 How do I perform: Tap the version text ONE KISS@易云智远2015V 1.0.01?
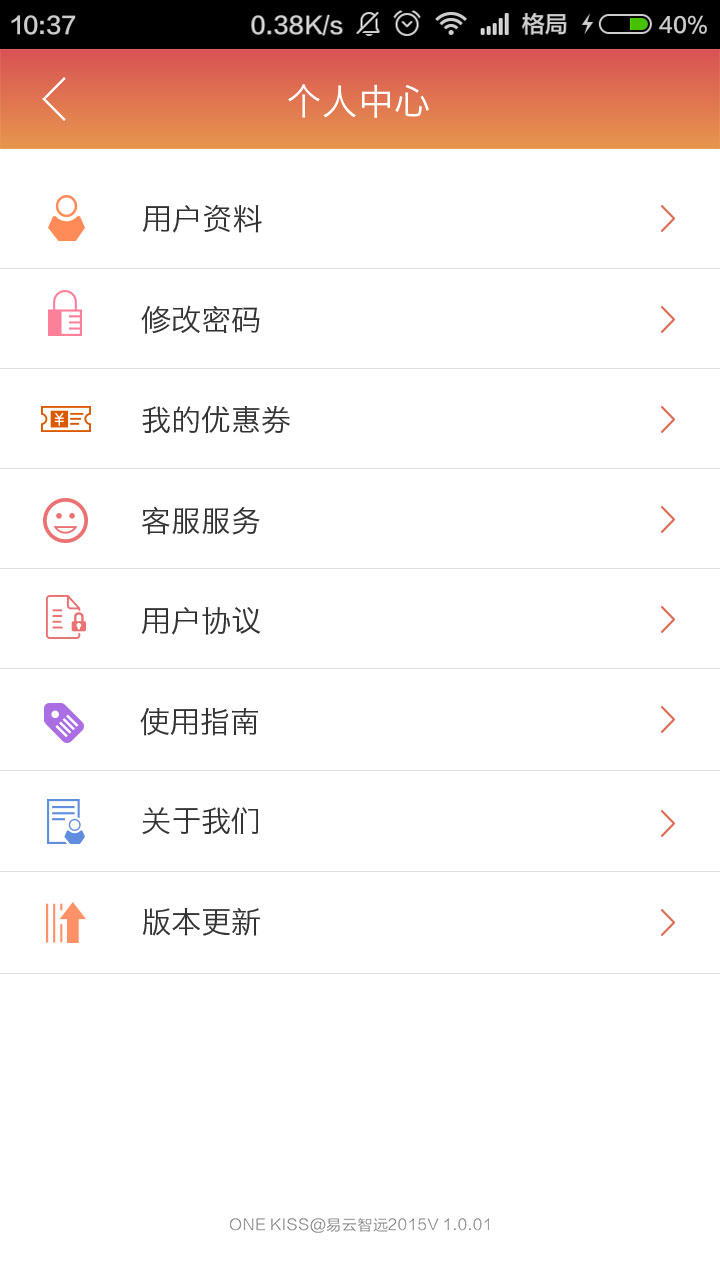point(360,1224)
